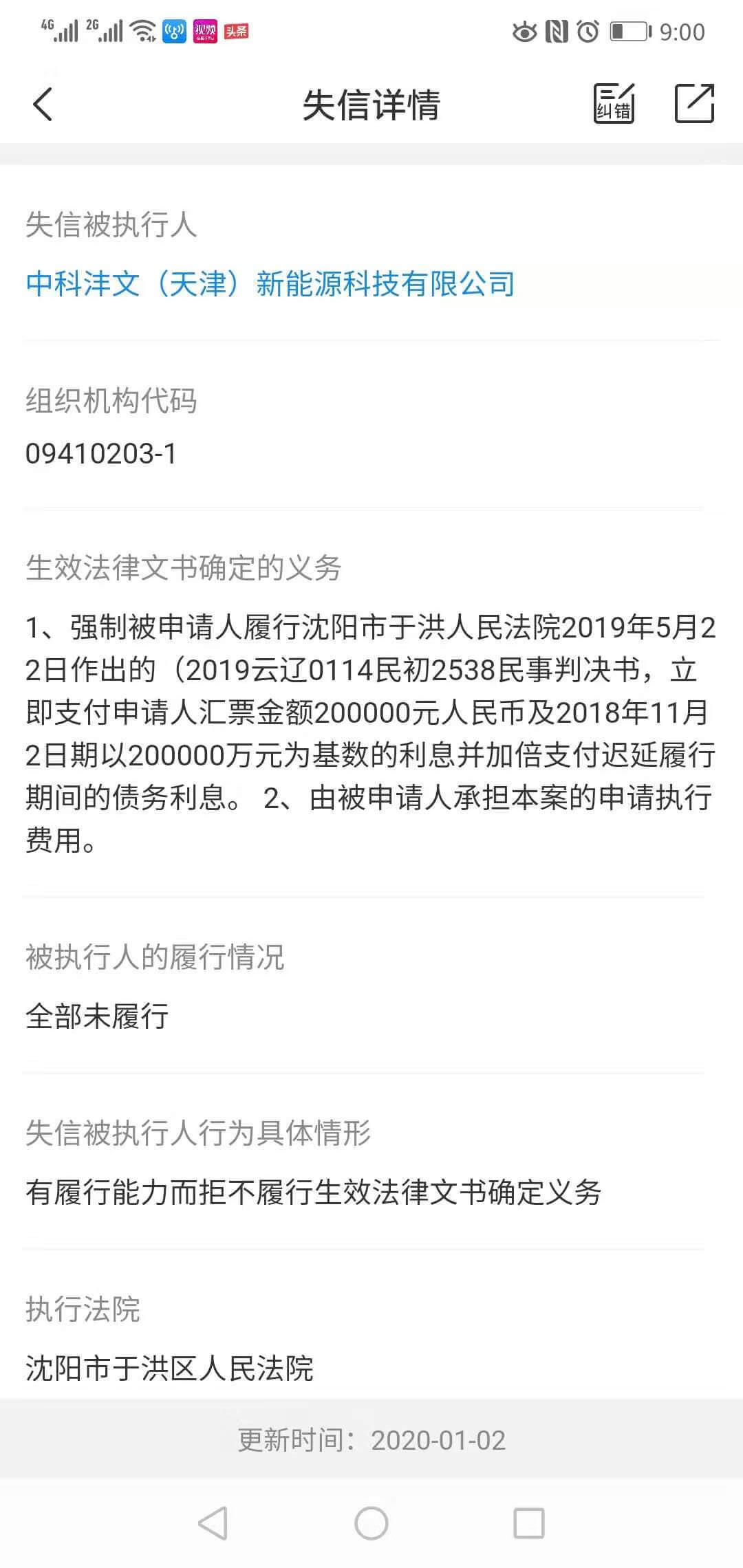Screen dimensions: 743x1568
Task: Go back from 失信详情 page
Action: 43,105
